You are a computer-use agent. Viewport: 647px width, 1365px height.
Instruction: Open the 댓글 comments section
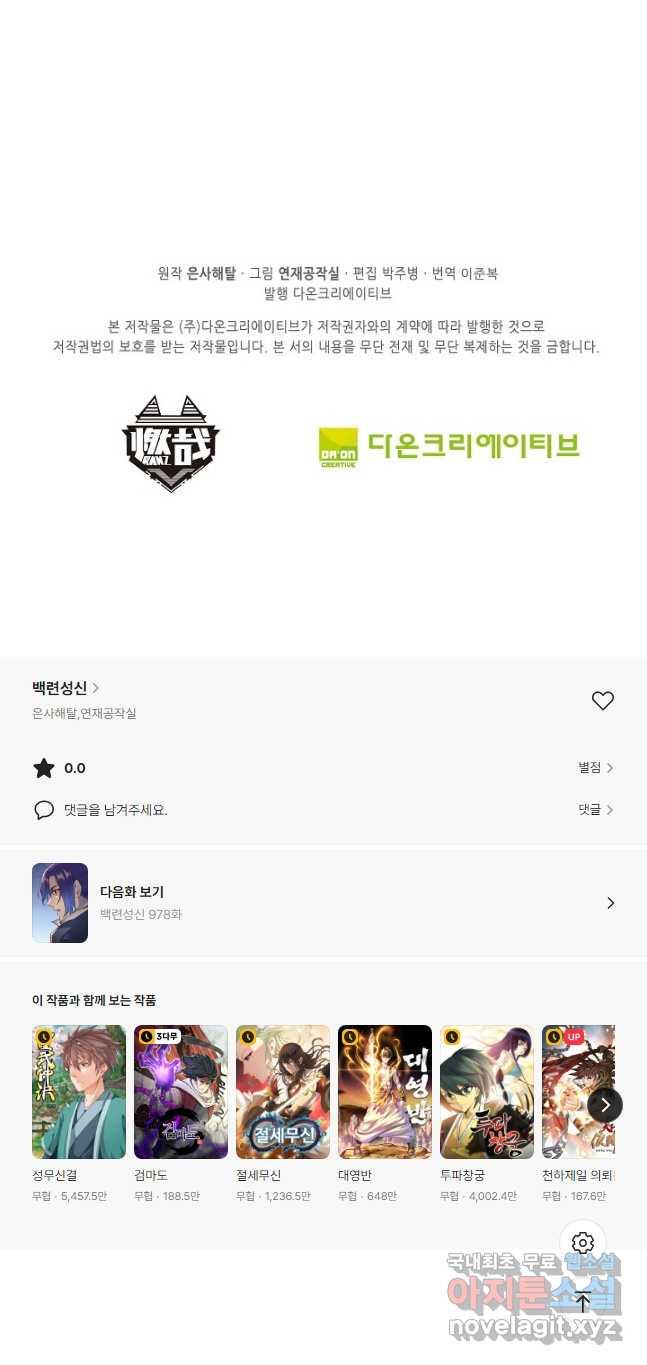pyautogui.click(x=595, y=810)
